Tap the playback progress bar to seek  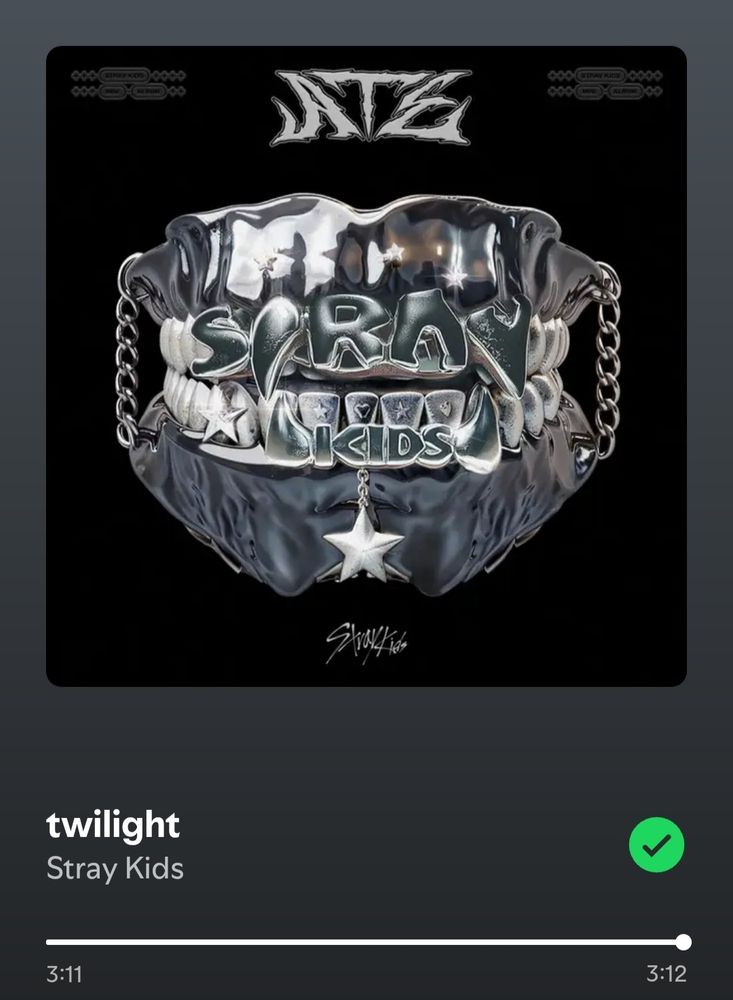[366, 942]
